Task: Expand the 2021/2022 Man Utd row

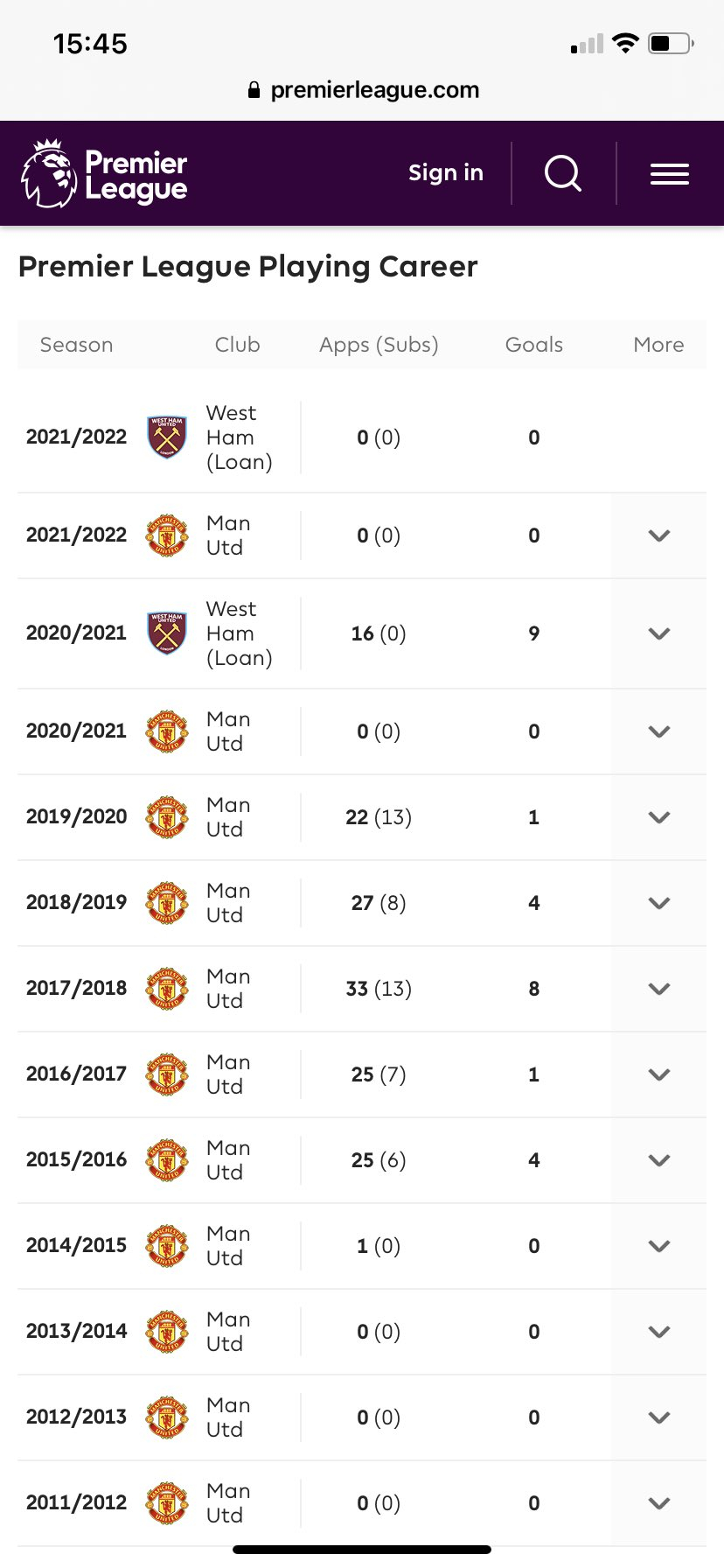Action: (x=659, y=535)
